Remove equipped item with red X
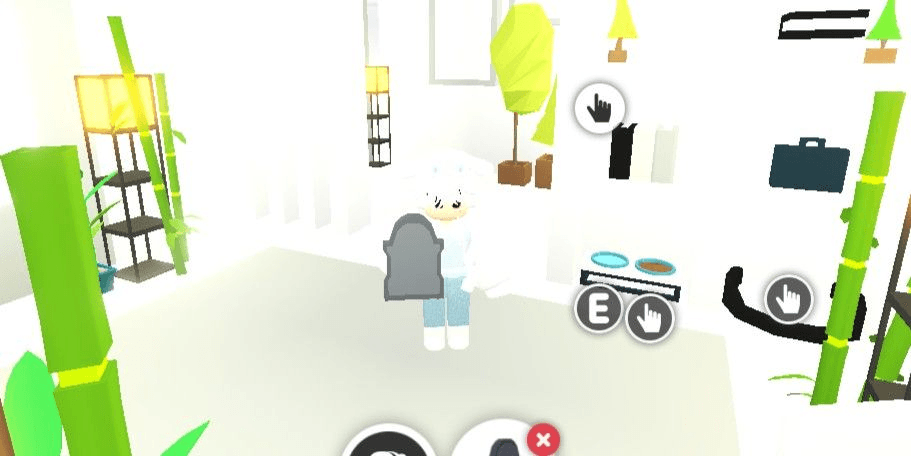This screenshot has width=911, height=456. [x=543, y=439]
